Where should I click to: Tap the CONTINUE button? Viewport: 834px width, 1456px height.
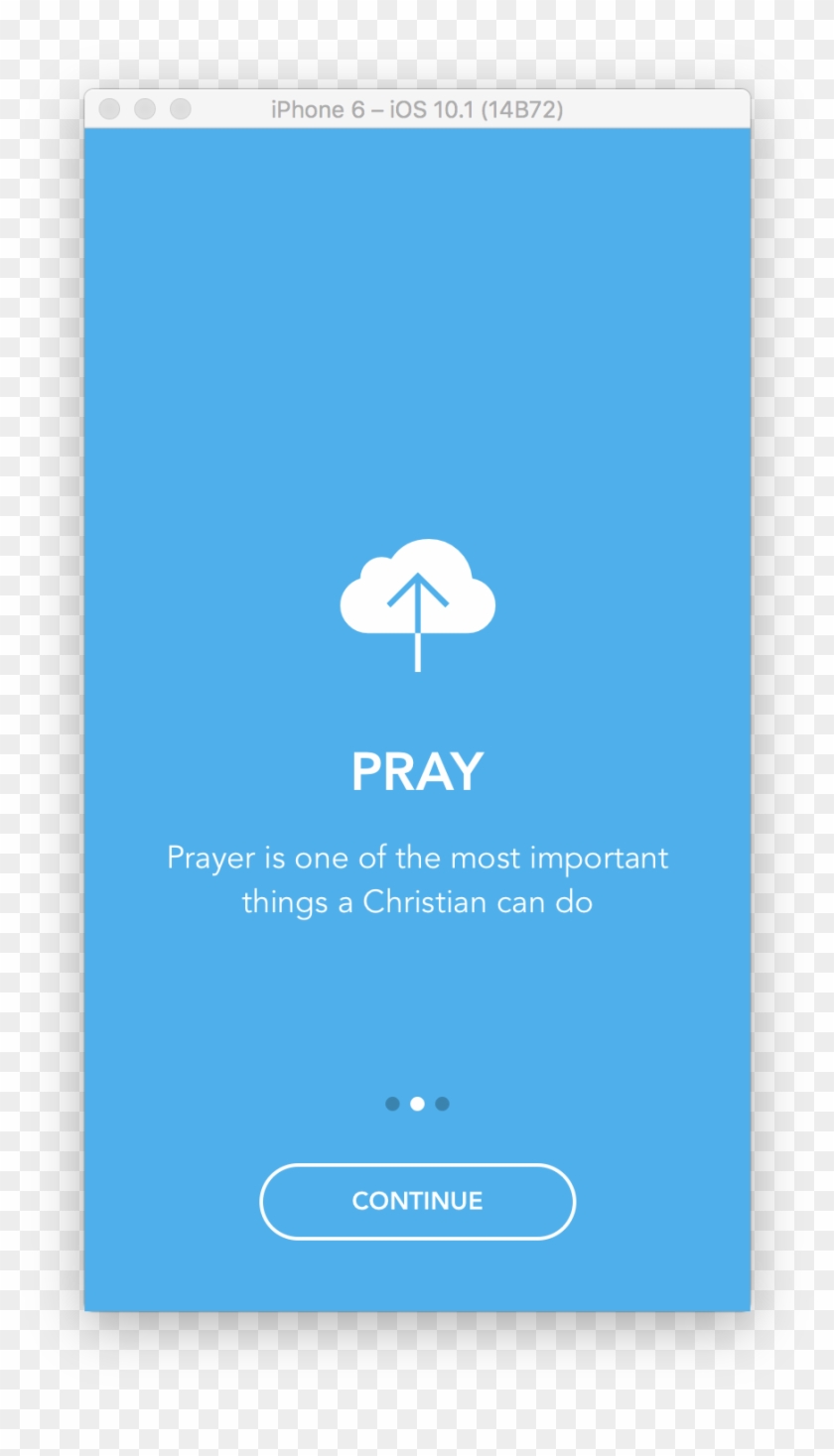[417, 1201]
